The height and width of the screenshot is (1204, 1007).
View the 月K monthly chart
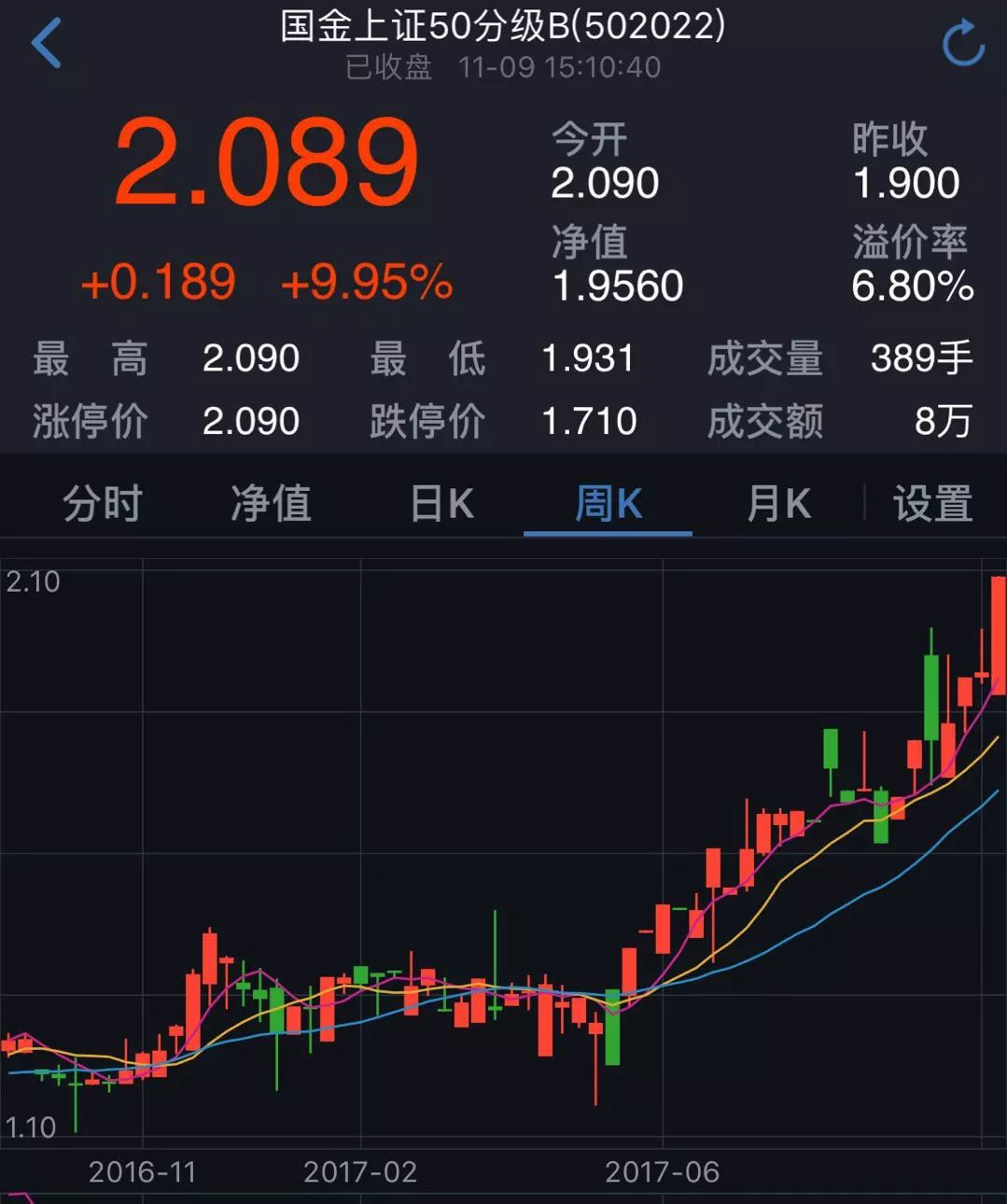778,504
